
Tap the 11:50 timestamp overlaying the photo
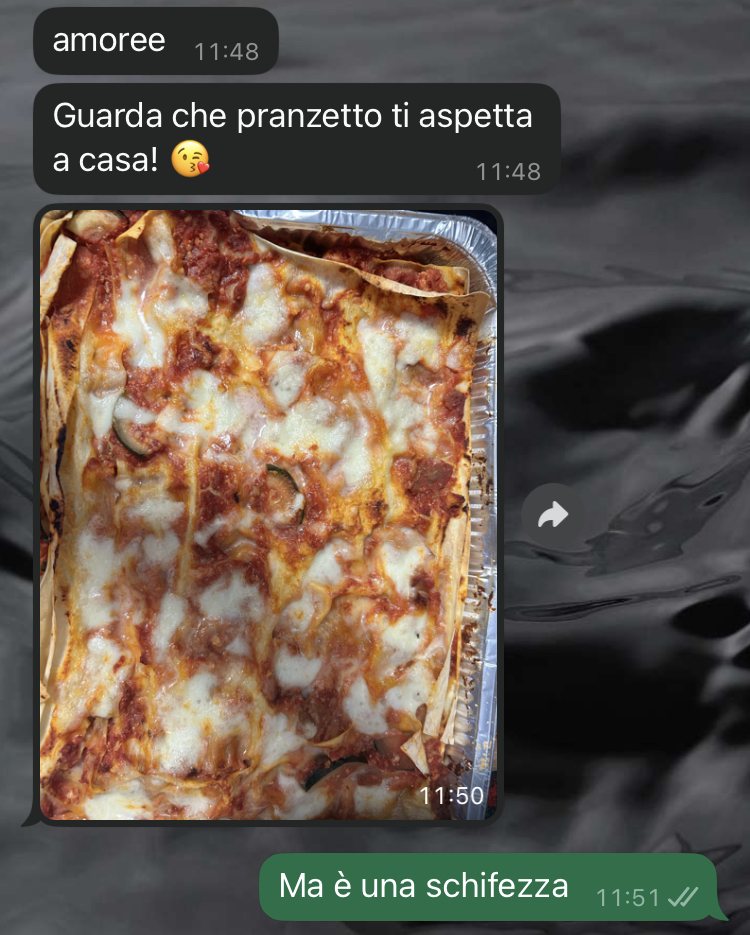click(x=452, y=798)
